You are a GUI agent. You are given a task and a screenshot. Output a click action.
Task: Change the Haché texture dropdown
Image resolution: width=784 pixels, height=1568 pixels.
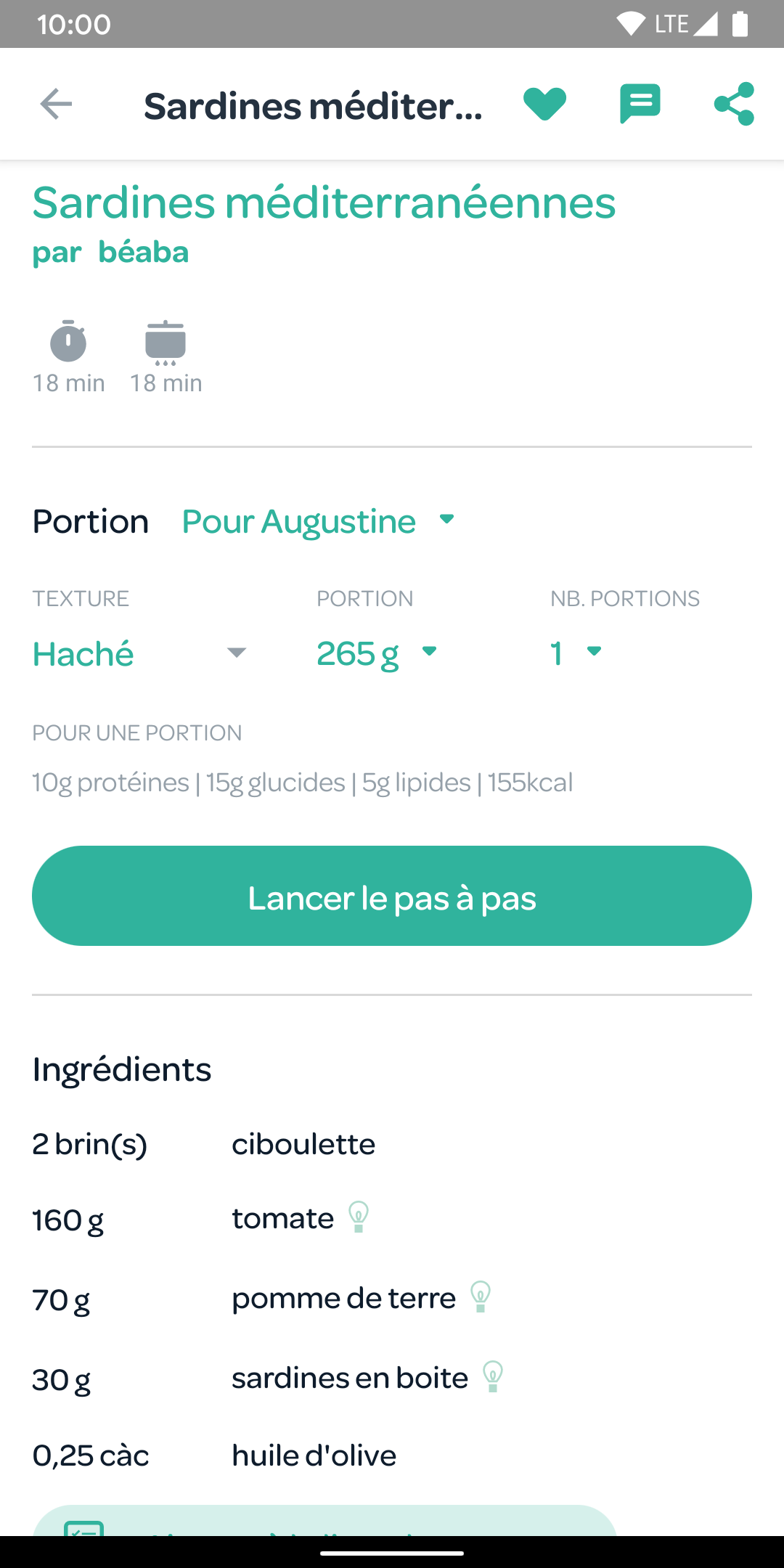[x=139, y=653]
